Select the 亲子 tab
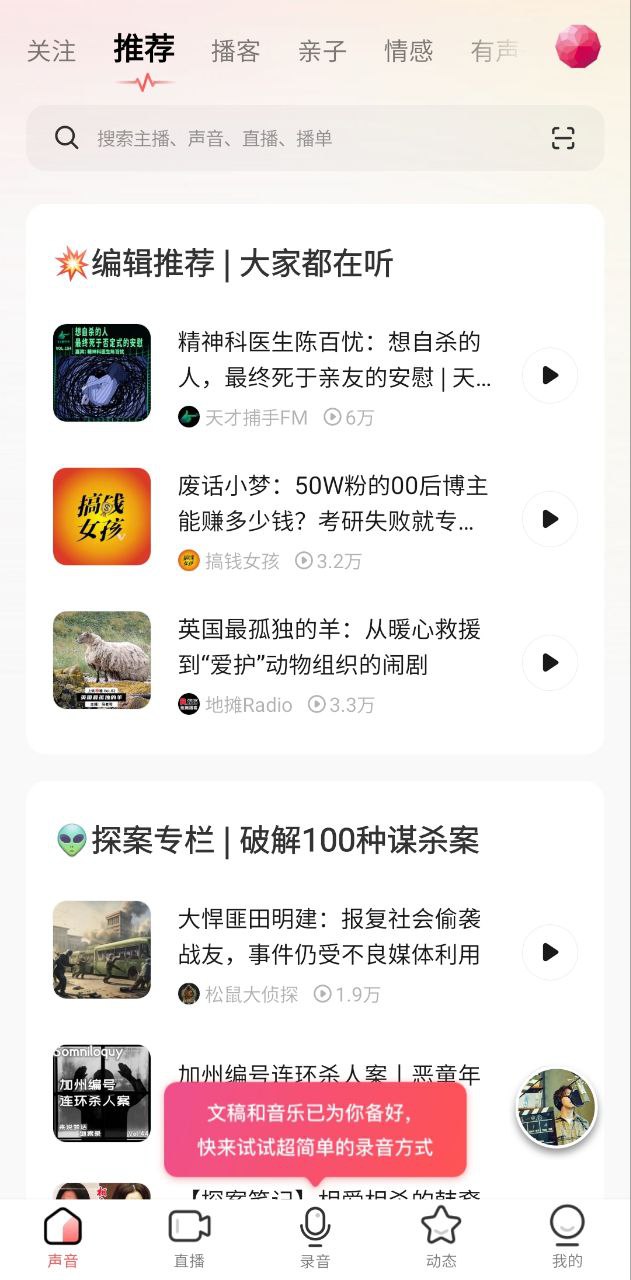Viewport: 631px width, 1280px height. pos(322,51)
